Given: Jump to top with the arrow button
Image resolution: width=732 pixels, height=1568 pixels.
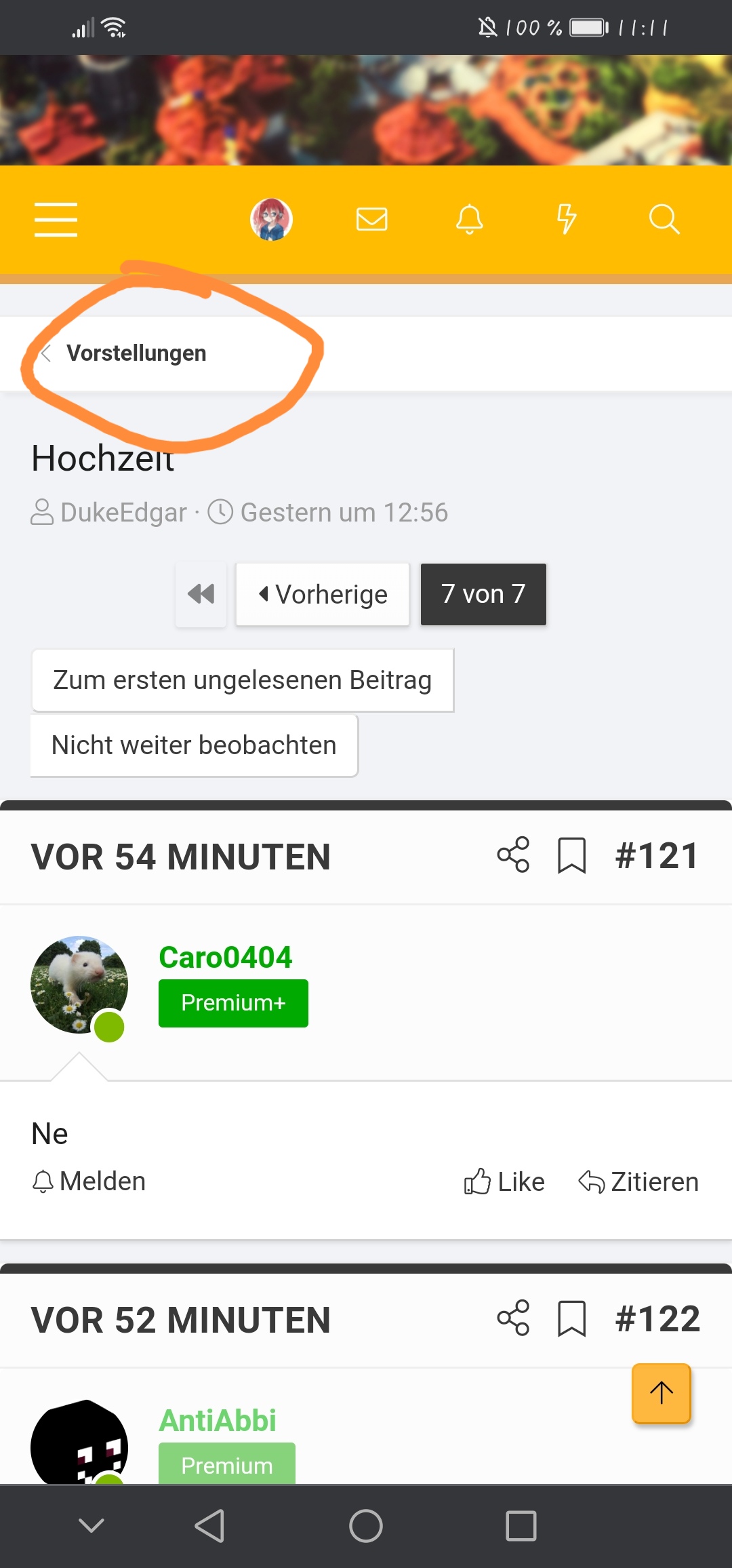Looking at the screenshot, I should (x=662, y=1392).
